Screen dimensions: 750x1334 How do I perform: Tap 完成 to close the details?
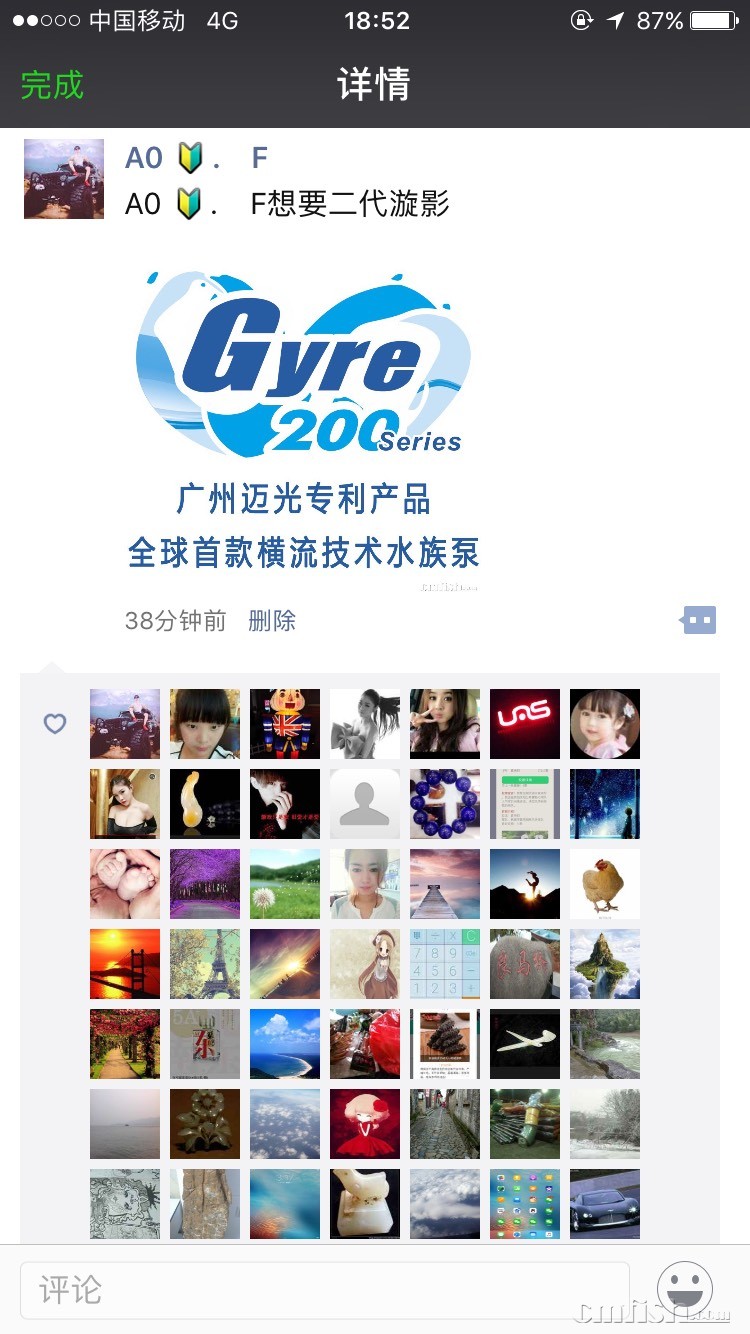(52, 85)
